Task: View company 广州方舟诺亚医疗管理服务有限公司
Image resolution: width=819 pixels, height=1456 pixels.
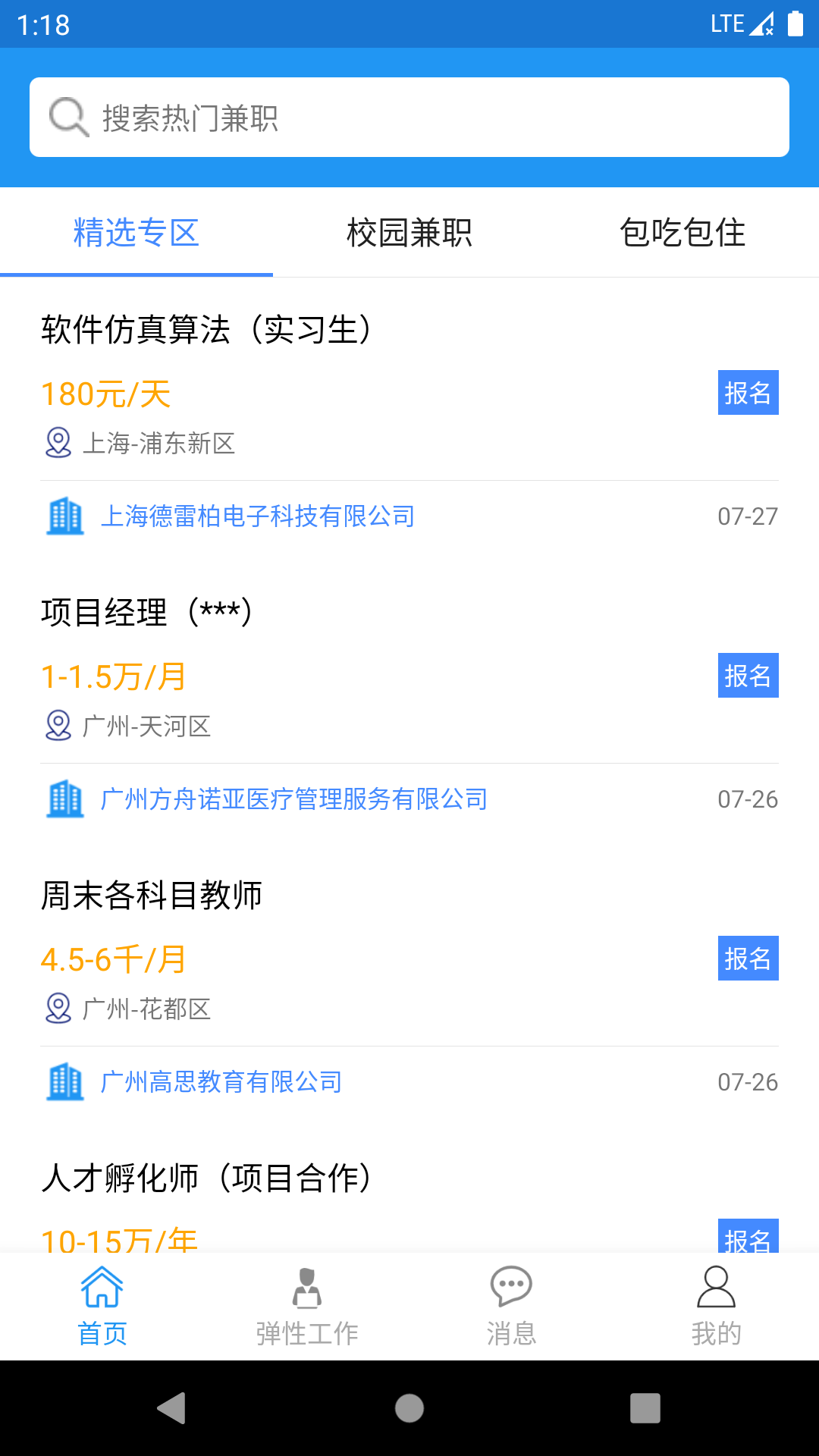Action: (x=294, y=799)
